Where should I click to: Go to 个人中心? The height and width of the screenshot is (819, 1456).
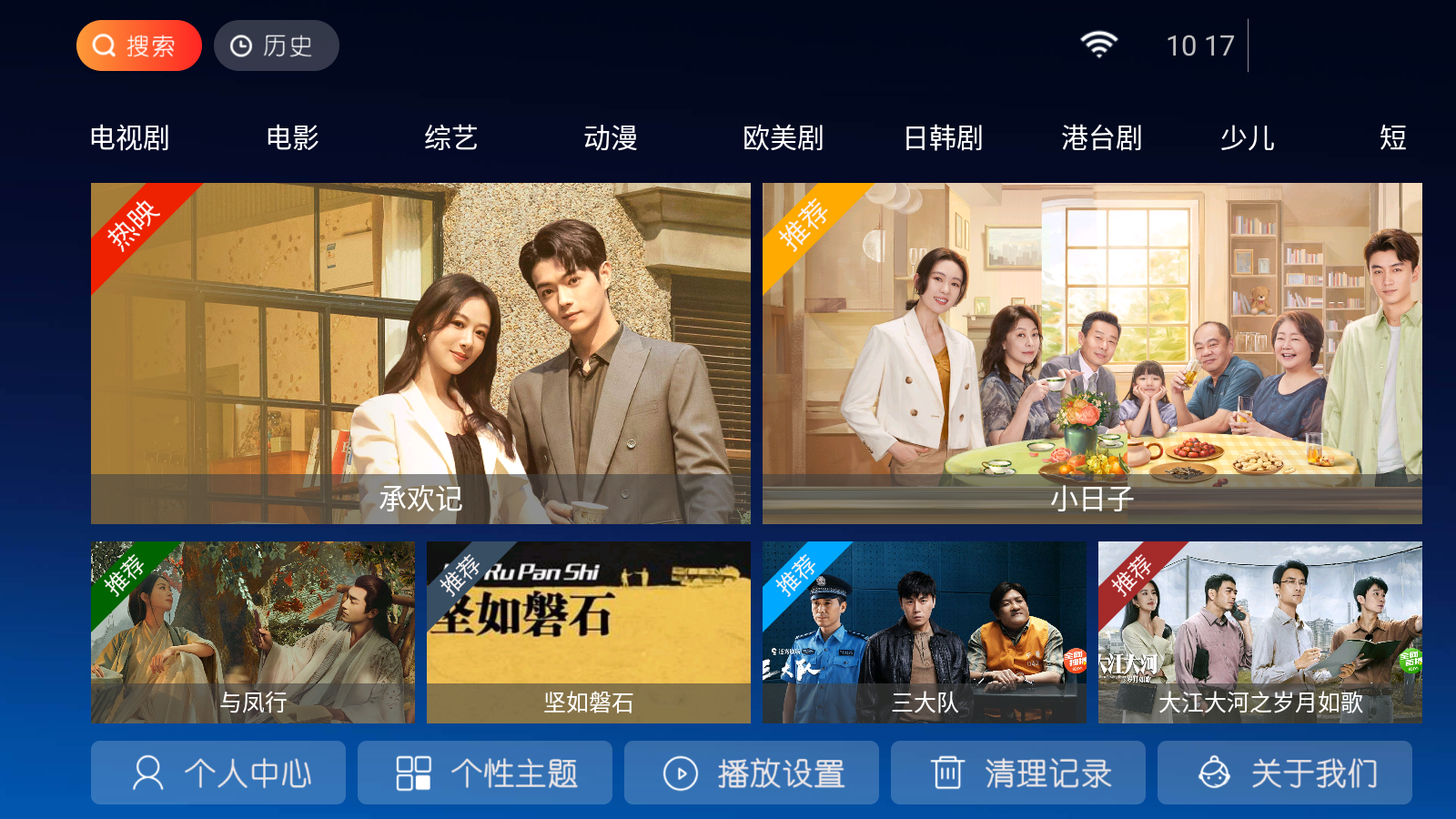click(x=218, y=773)
